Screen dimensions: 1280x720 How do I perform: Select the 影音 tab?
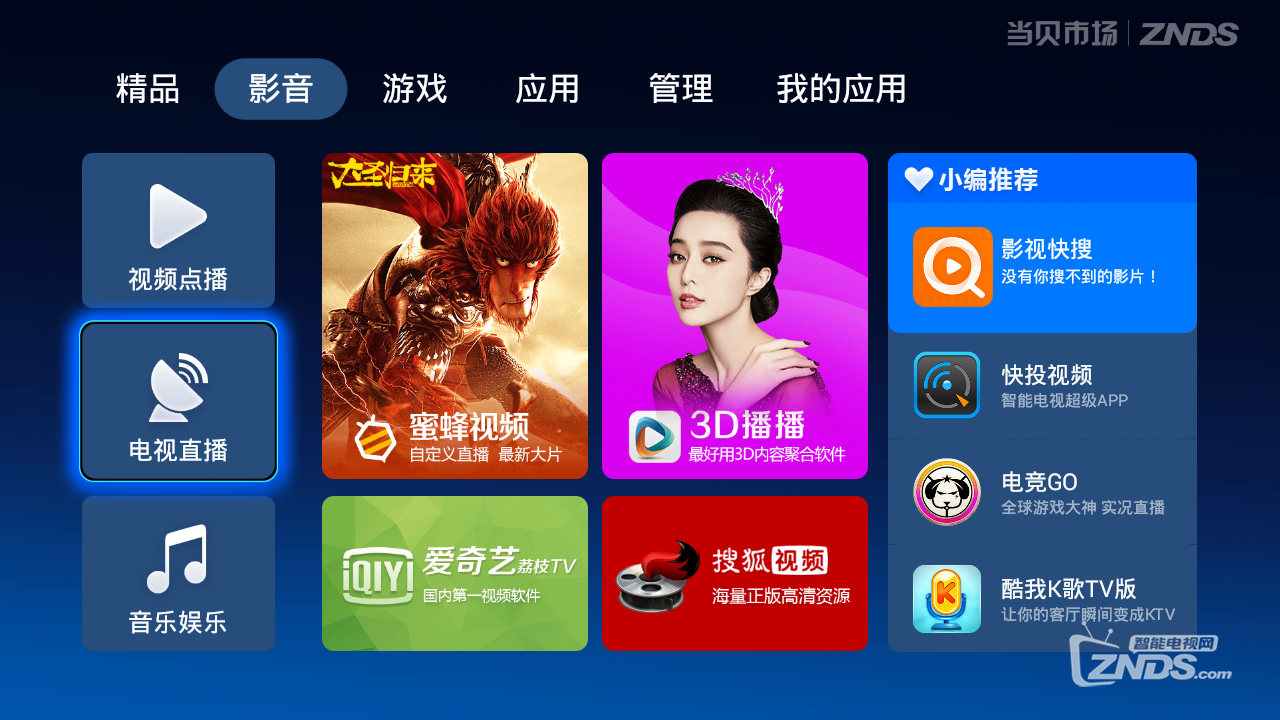281,89
